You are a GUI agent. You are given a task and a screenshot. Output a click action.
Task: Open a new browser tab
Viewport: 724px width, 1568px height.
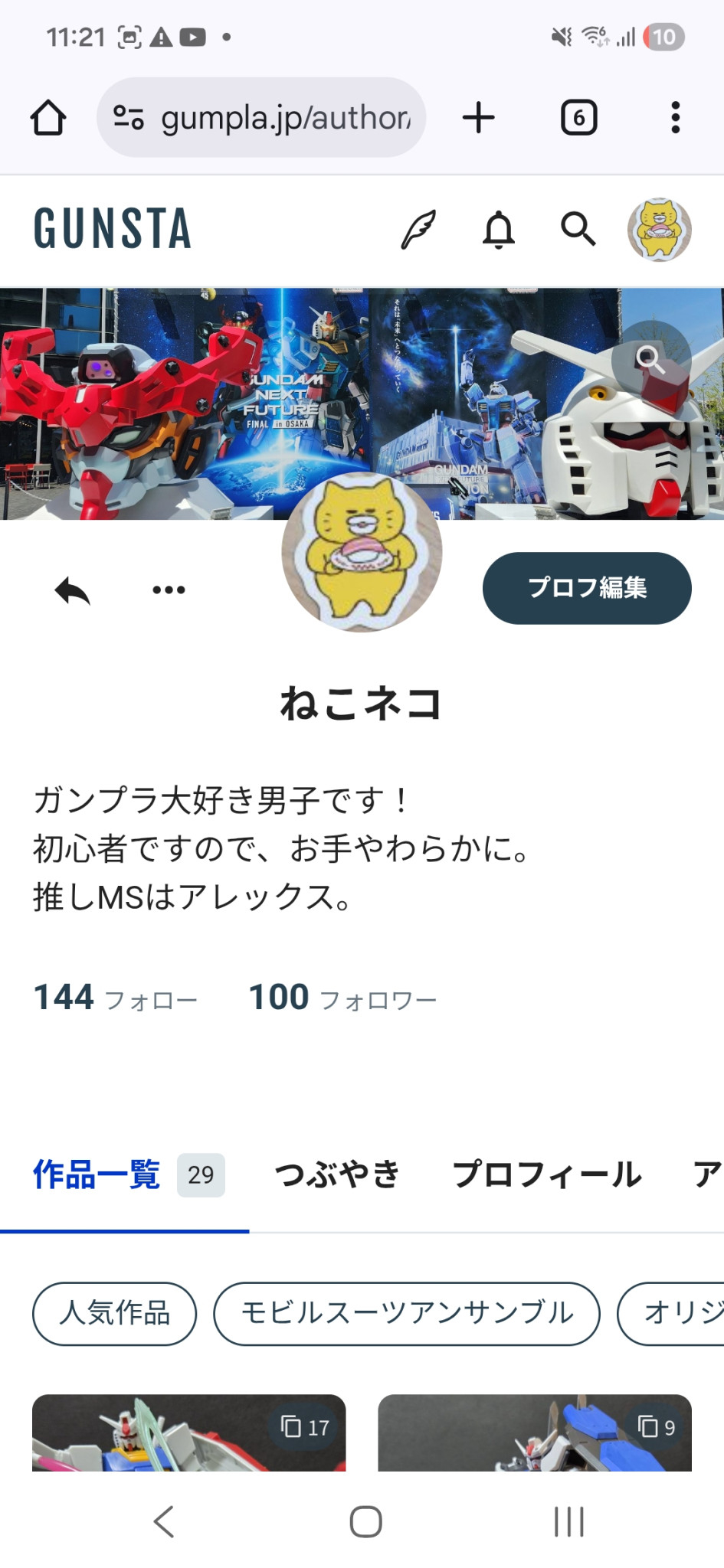click(x=479, y=118)
